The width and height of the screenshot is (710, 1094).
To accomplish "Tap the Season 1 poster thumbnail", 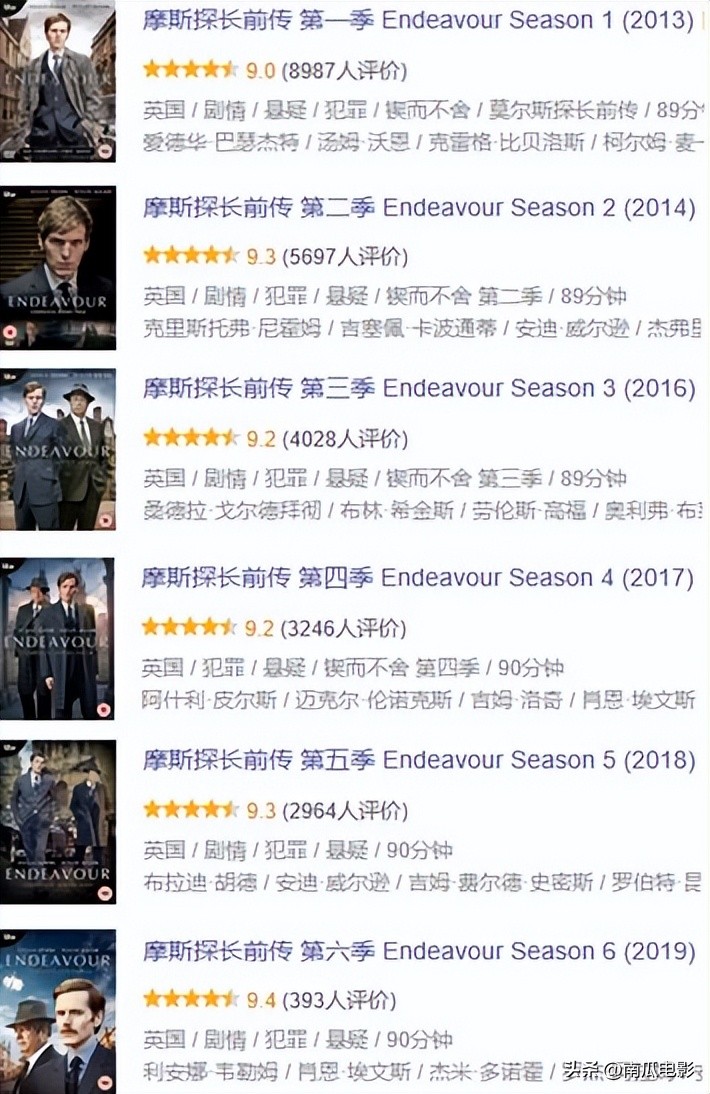I will [x=57, y=80].
